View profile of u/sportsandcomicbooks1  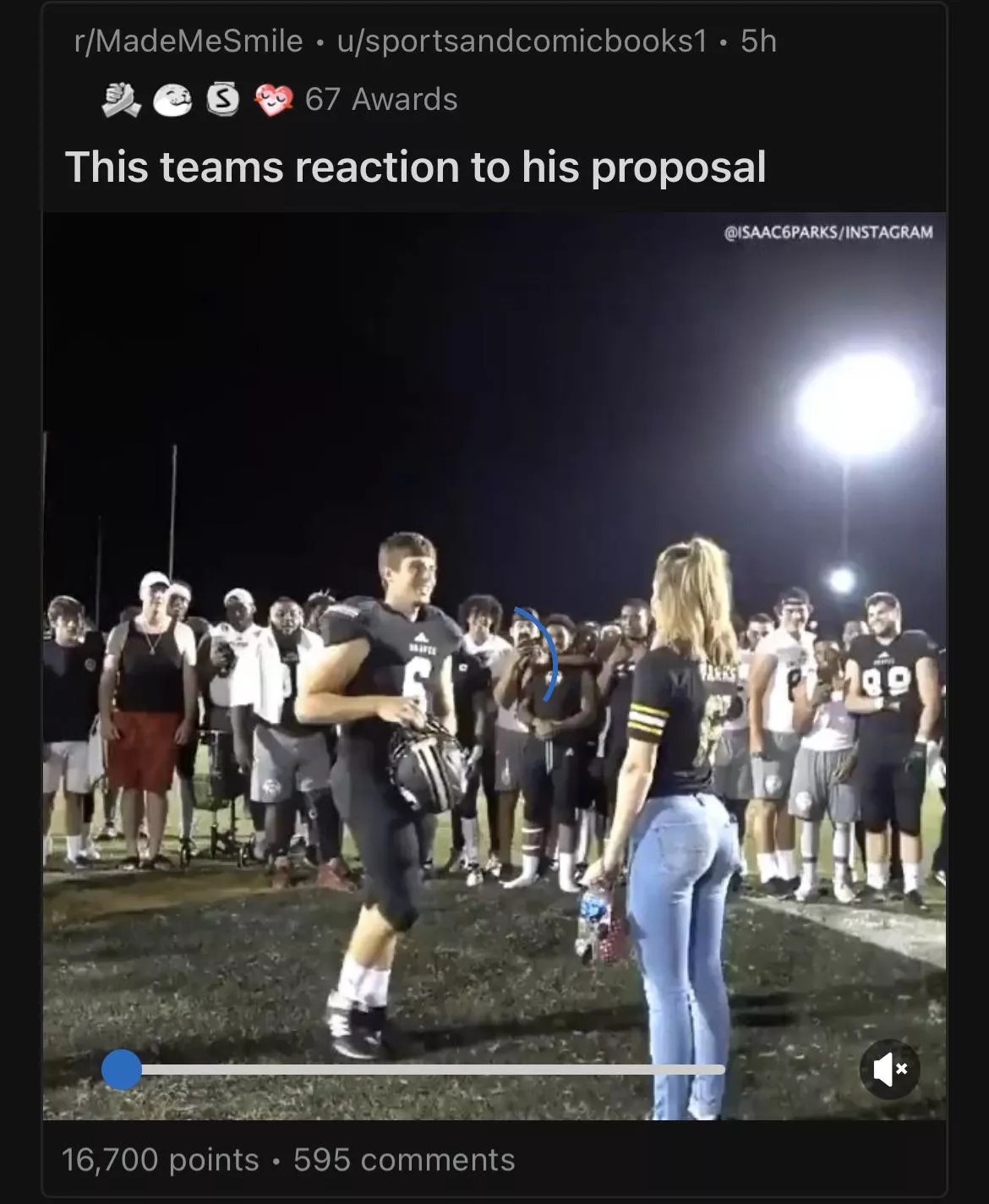522,41
